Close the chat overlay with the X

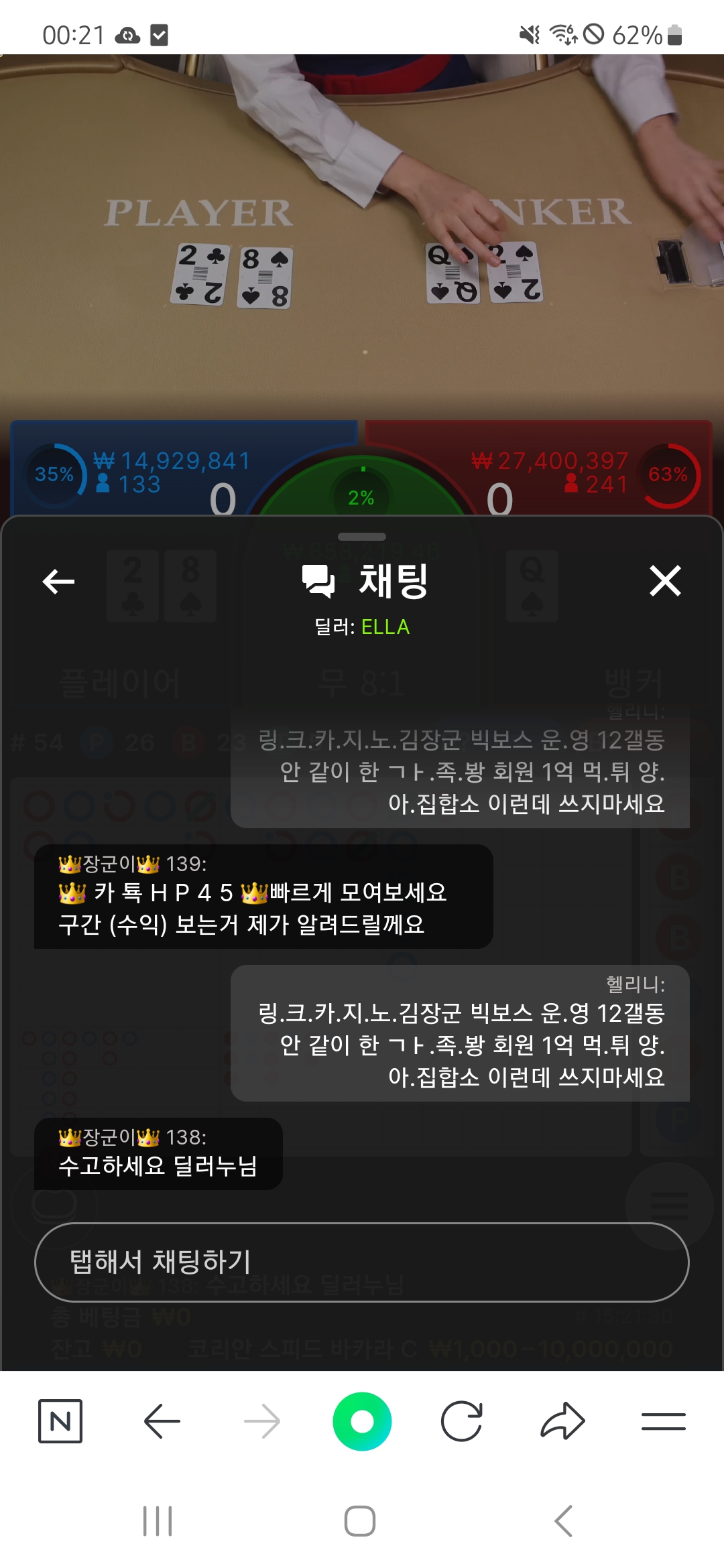tap(666, 582)
